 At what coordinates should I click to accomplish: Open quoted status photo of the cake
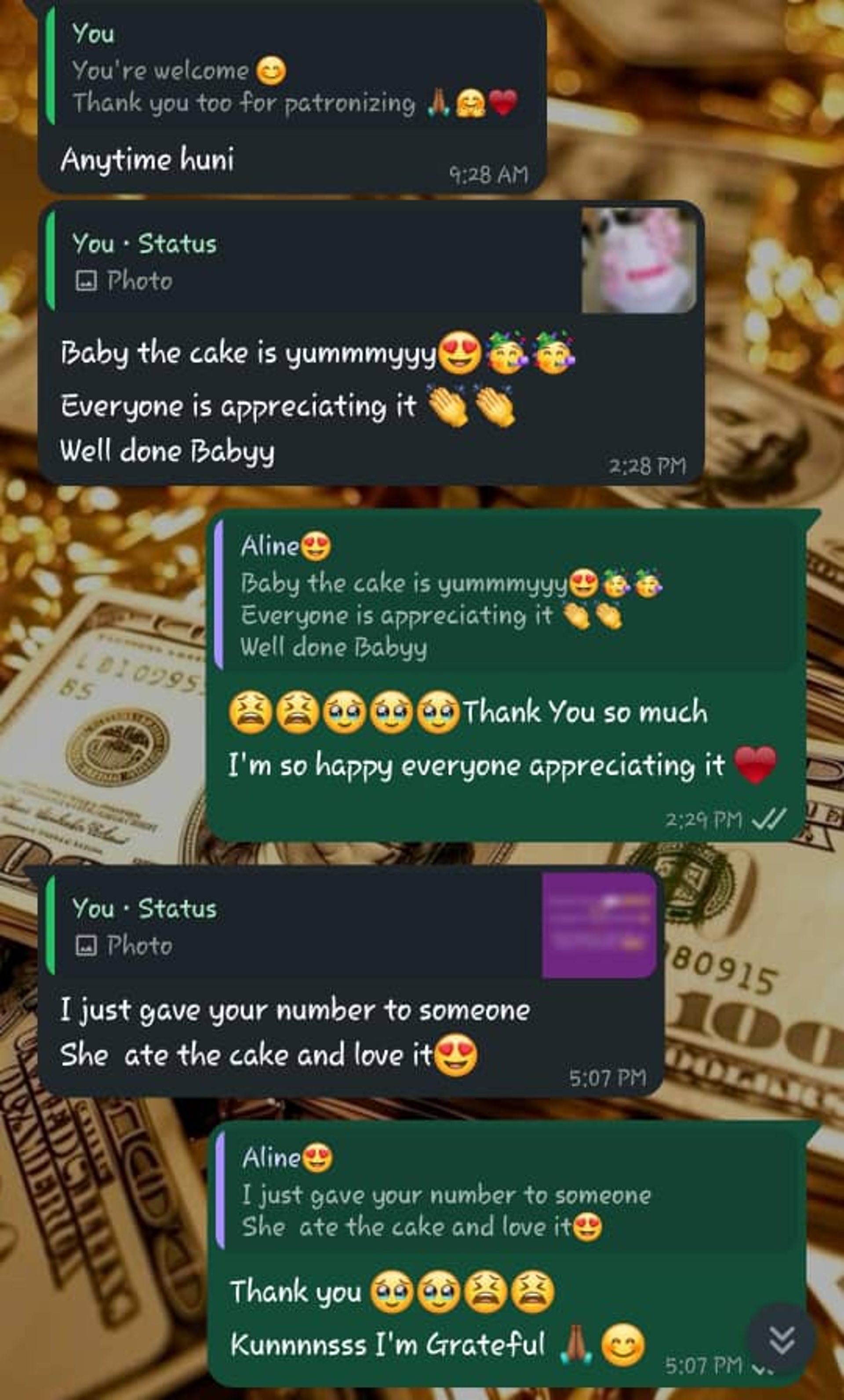[x=638, y=261]
